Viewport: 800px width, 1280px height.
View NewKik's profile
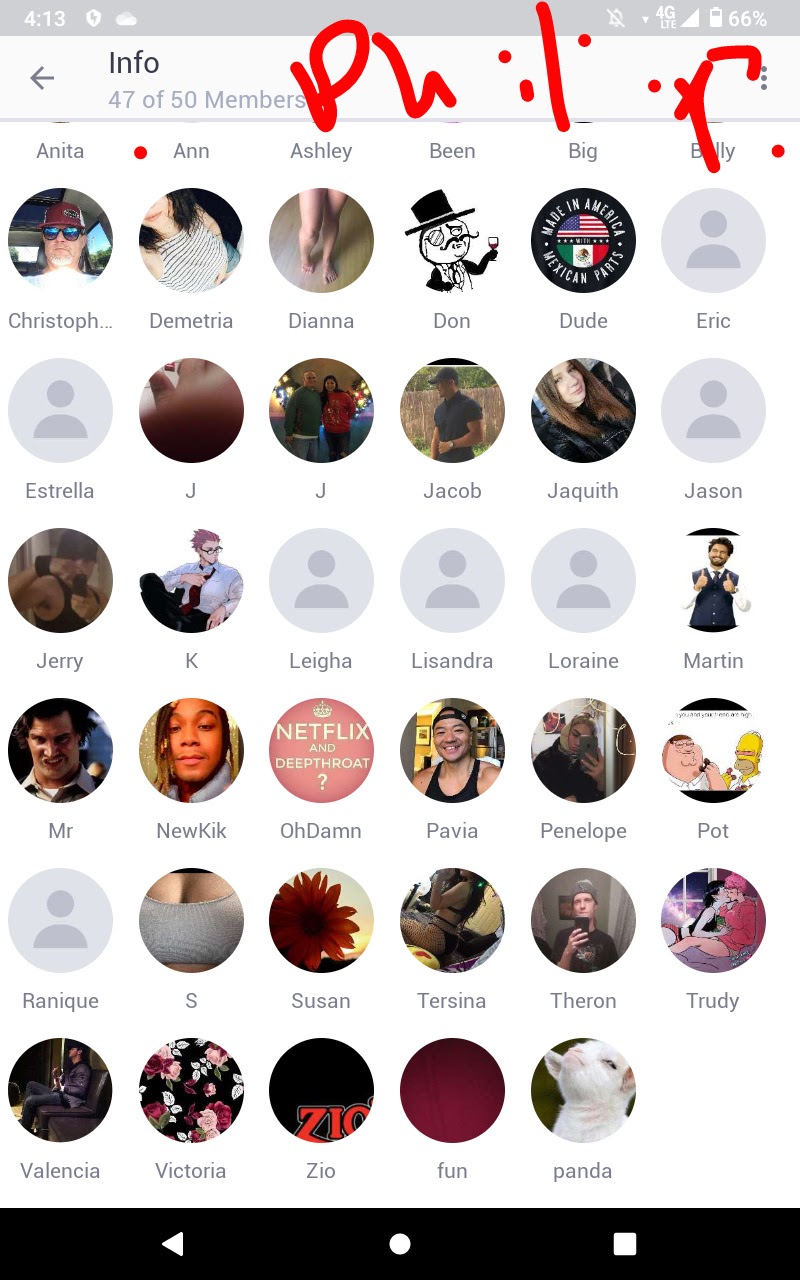[x=191, y=751]
